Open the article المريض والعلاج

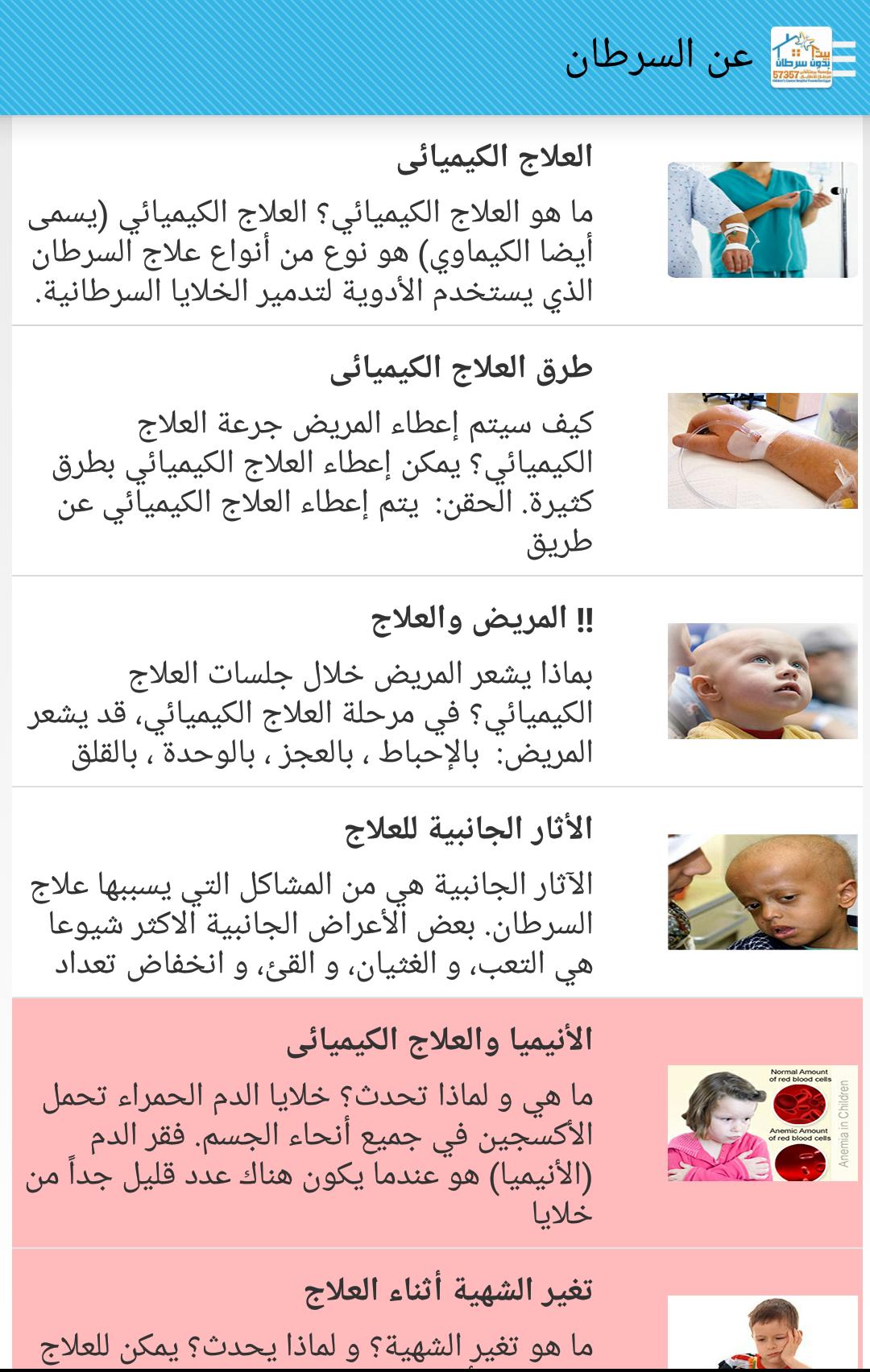[437, 681]
